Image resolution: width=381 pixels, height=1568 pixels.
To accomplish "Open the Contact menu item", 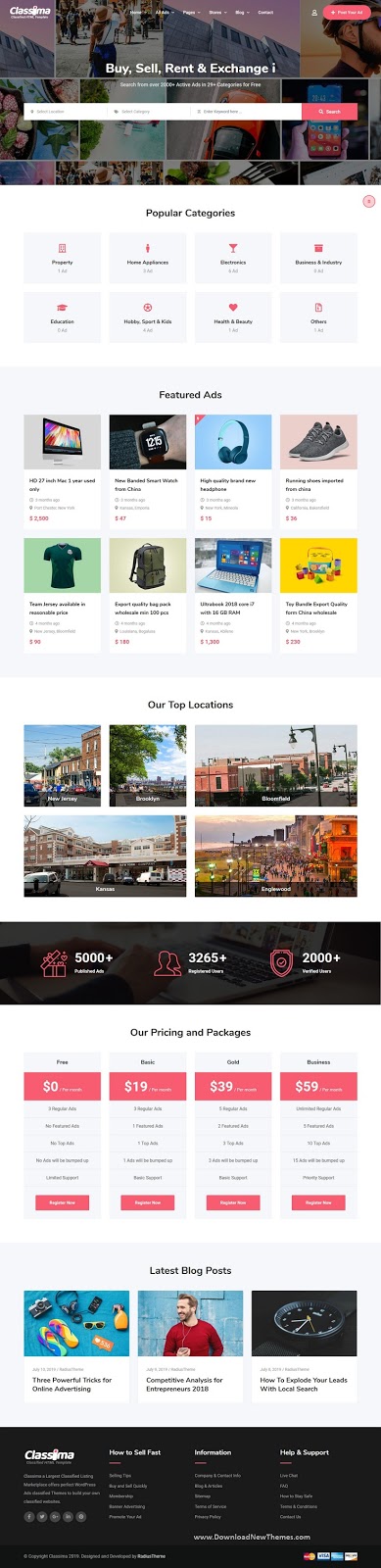I will coord(265,13).
